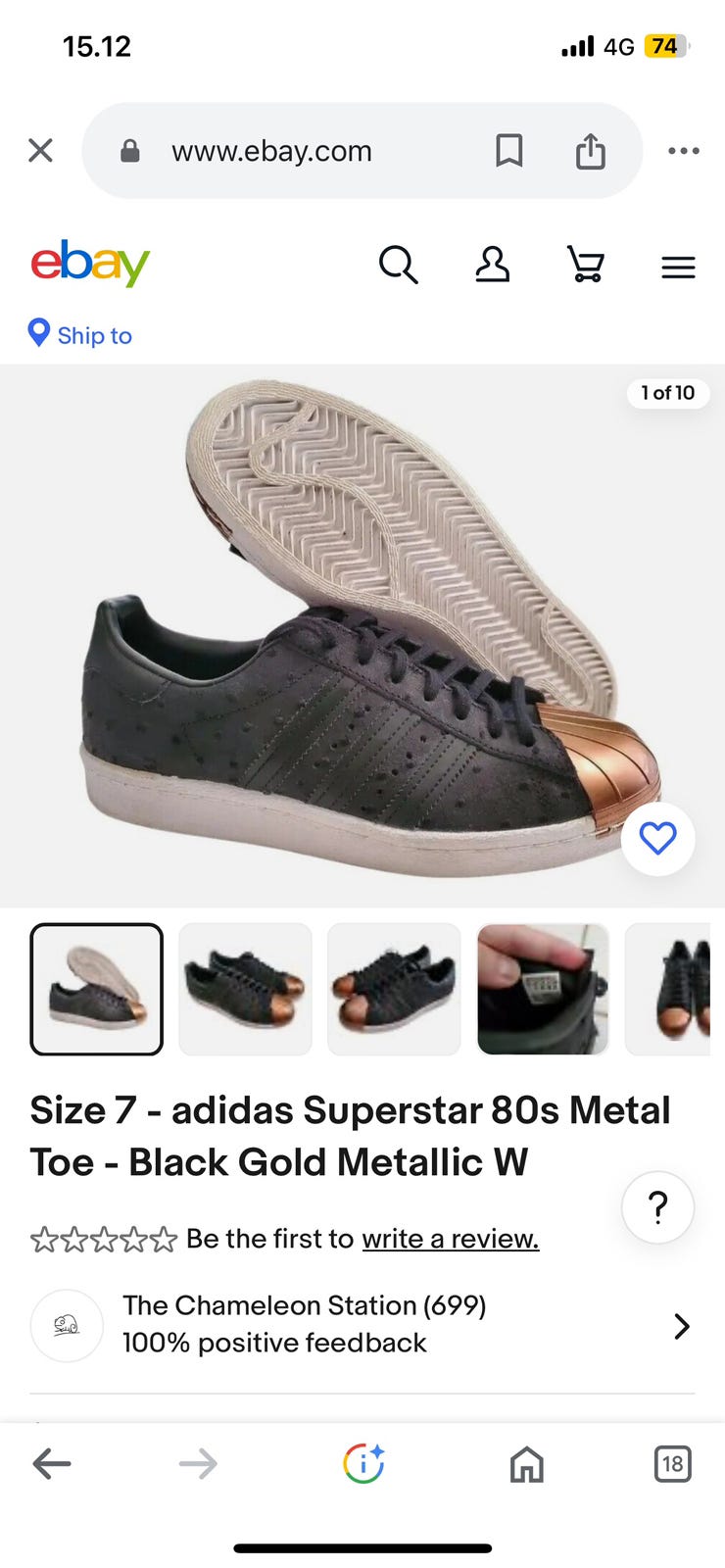Viewport: 725px width, 1568px height.
Task: Open the browser overflow menu
Action: pyautogui.click(x=683, y=151)
